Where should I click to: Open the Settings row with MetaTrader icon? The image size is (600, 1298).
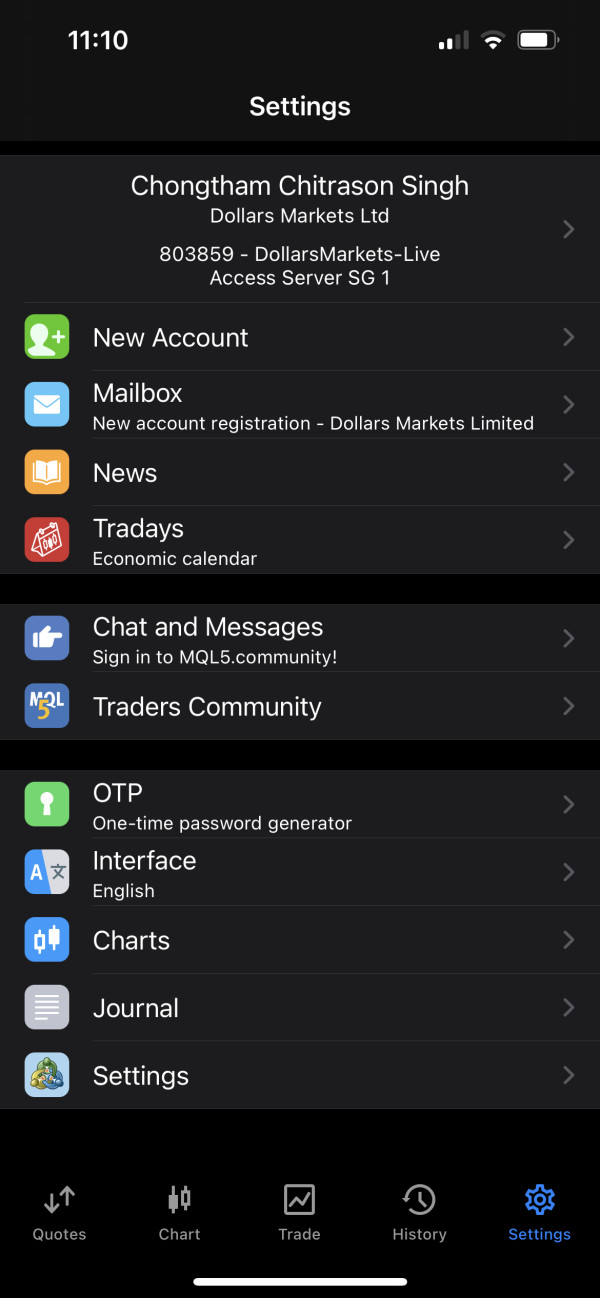click(x=300, y=1075)
